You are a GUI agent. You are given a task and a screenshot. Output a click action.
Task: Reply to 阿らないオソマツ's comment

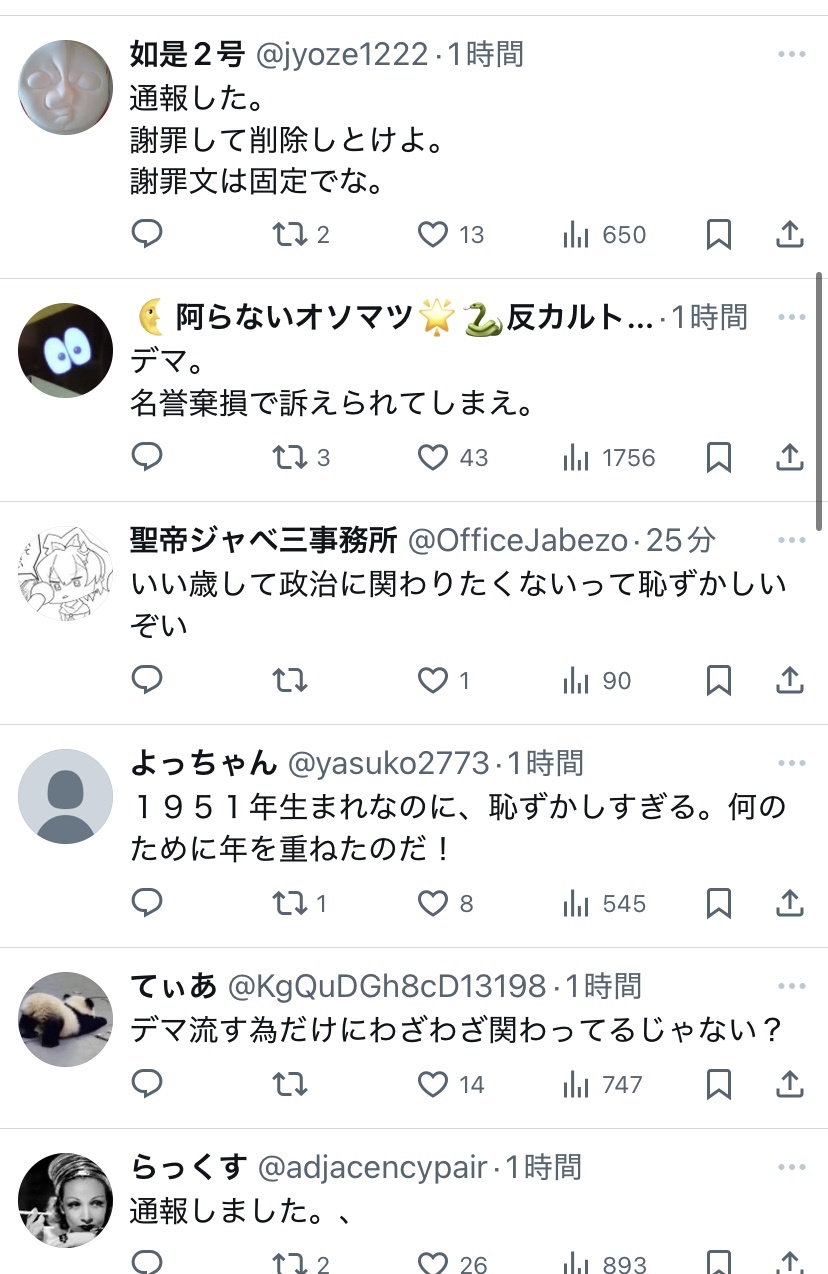pyautogui.click(x=147, y=458)
